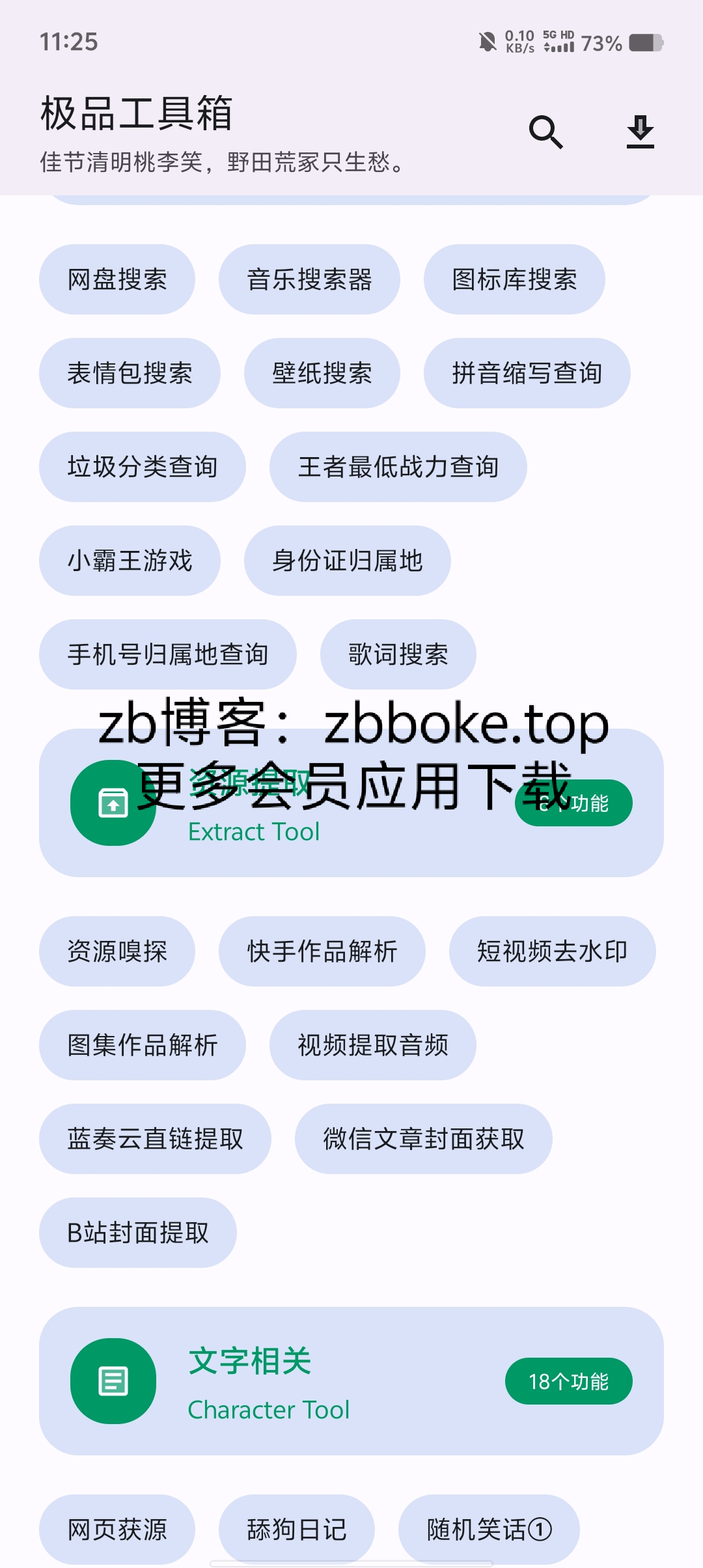Open B站封面提取
Screen dimensions: 703x1568
click(138, 1233)
